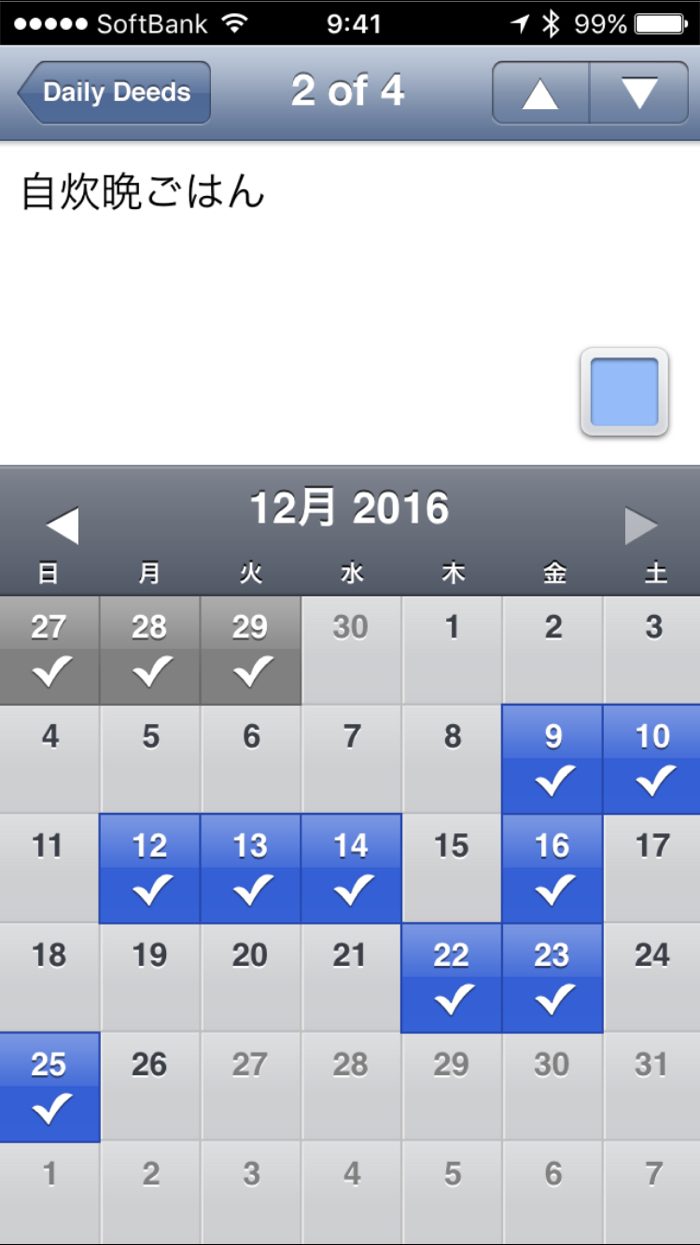Edit the deed title 自炊晩ごはん

pos(143,192)
